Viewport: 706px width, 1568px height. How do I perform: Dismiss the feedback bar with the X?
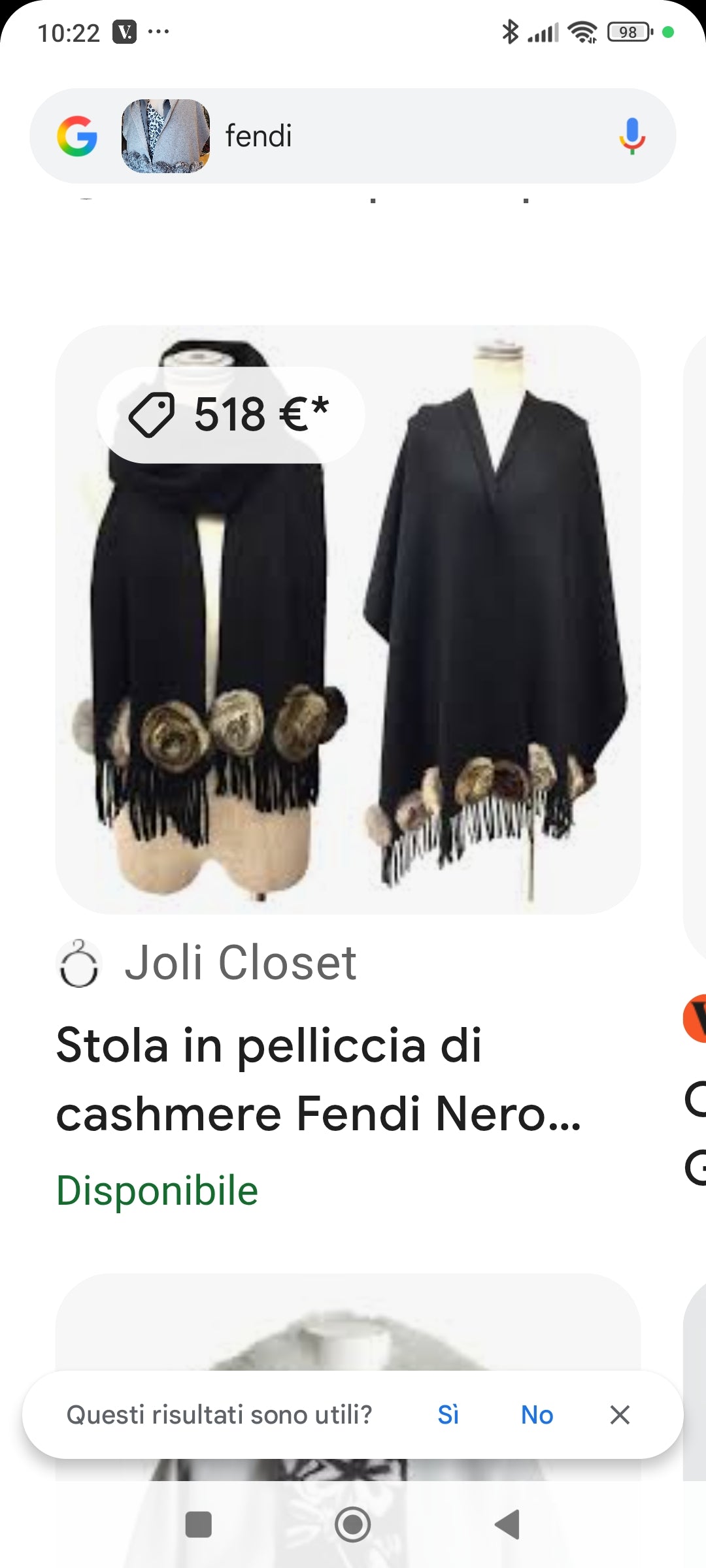pyautogui.click(x=618, y=1415)
